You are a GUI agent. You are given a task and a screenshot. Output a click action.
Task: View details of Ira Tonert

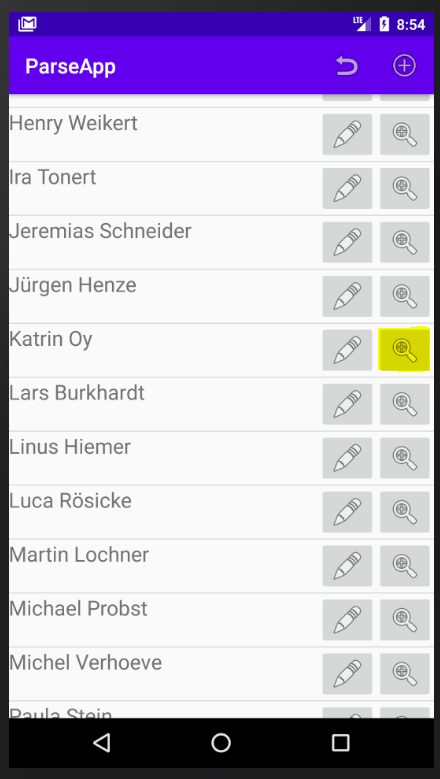(405, 188)
